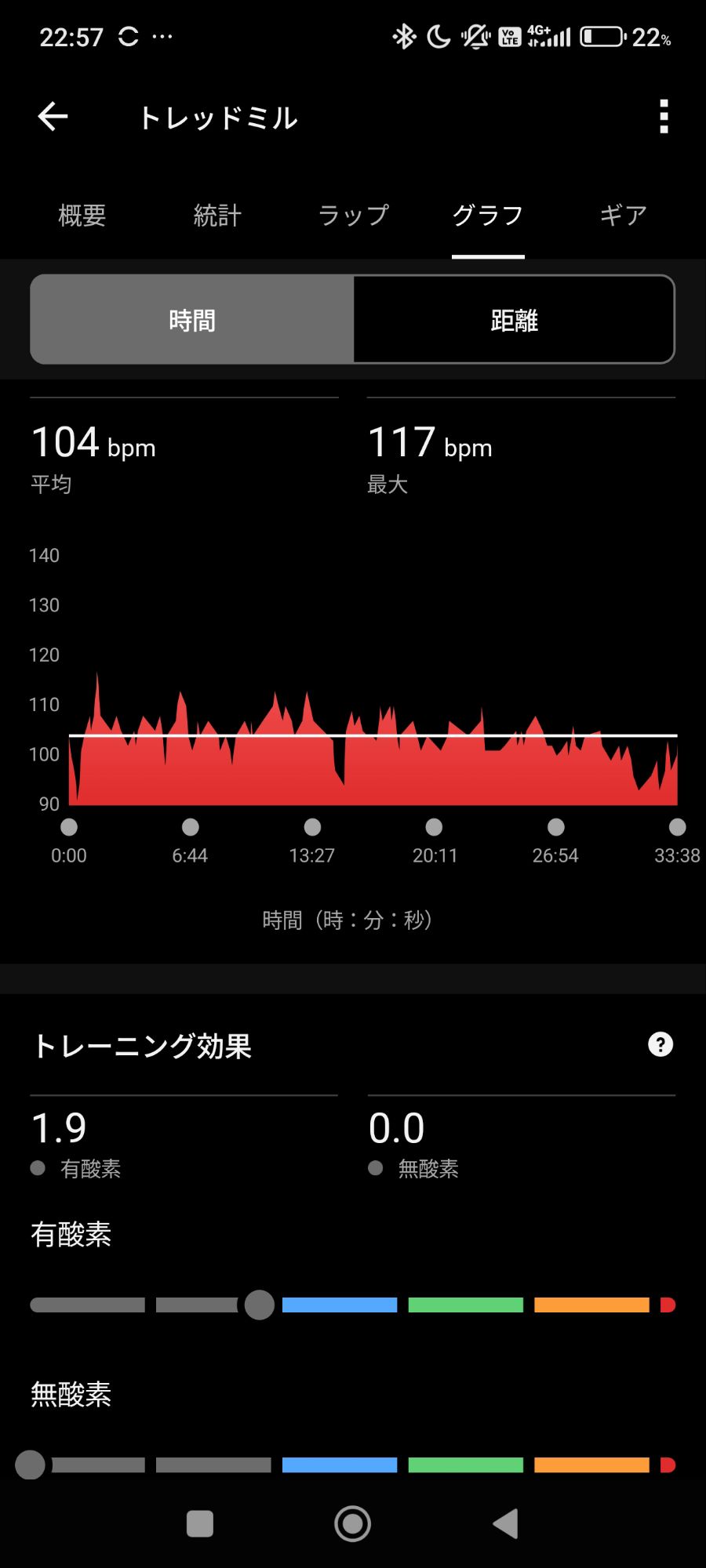This screenshot has height=1568, width=706.
Task: Go back using the top arrow
Action: click(x=53, y=117)
